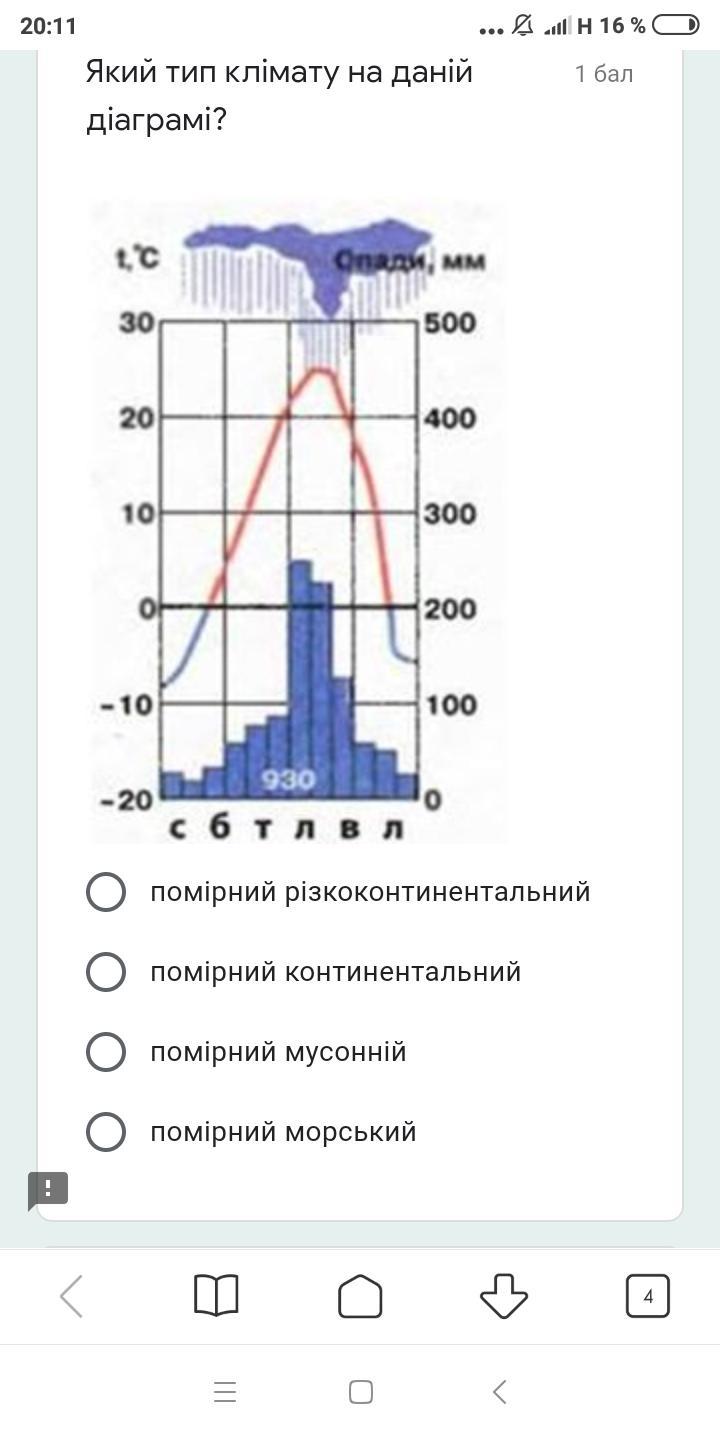The image size is (720, 1440).
Task: Go back to the previous page
Action: [72, 1297]
